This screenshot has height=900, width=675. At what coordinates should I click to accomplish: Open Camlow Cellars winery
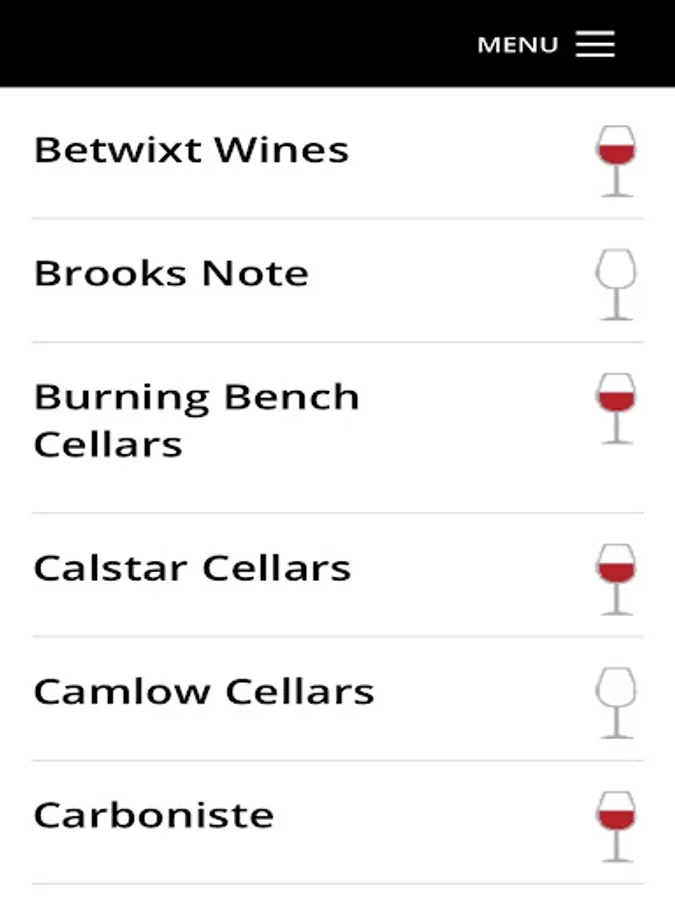pyautogui.click(x=203, y=692)
